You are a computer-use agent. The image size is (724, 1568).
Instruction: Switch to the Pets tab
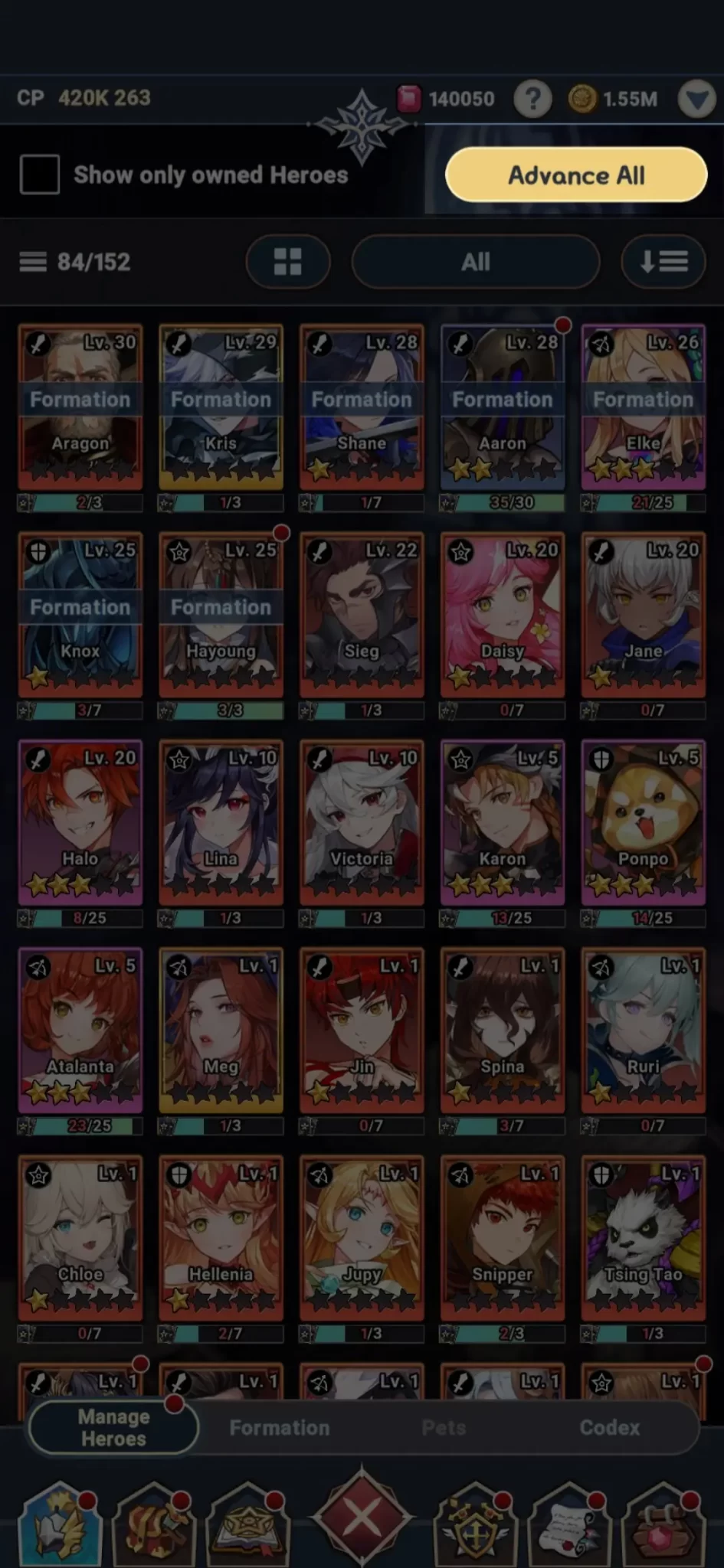(x=444, y=1428)
